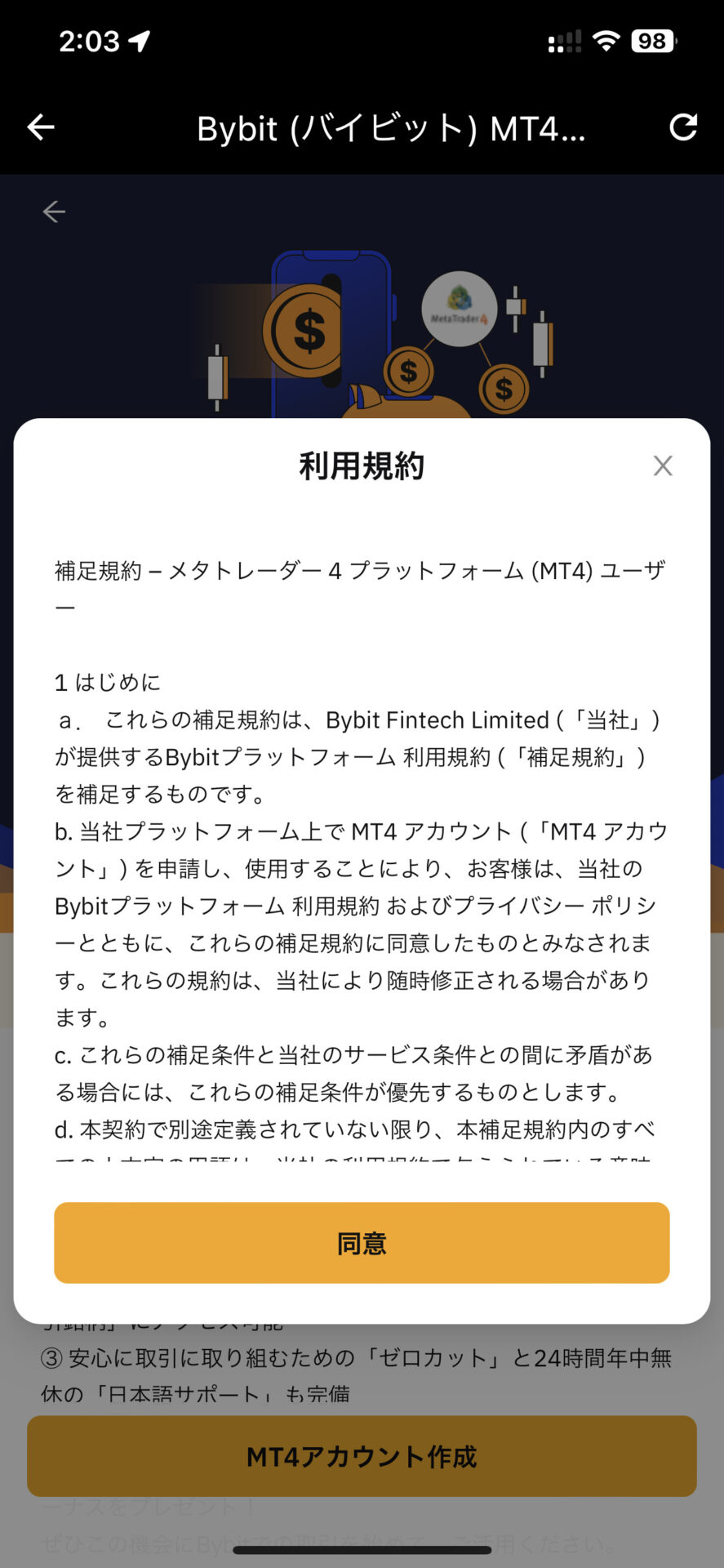The height and width of the screenshot is (1568, 724).
Task: Go back using the top-left arrow
Action: click(41, 127)
